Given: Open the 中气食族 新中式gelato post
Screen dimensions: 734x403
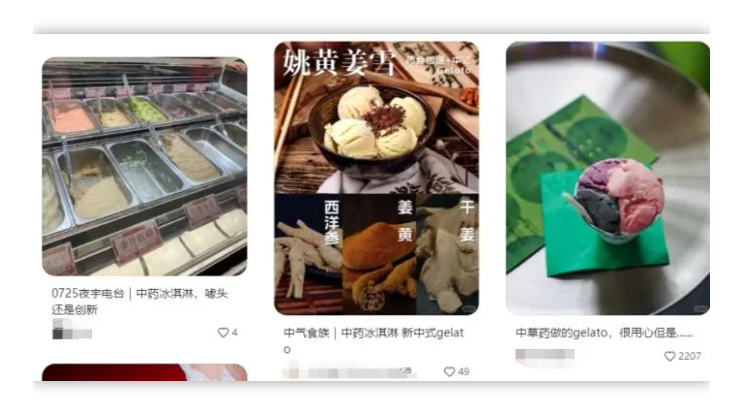Looking at the screenshot, I should tap(376, 178).
